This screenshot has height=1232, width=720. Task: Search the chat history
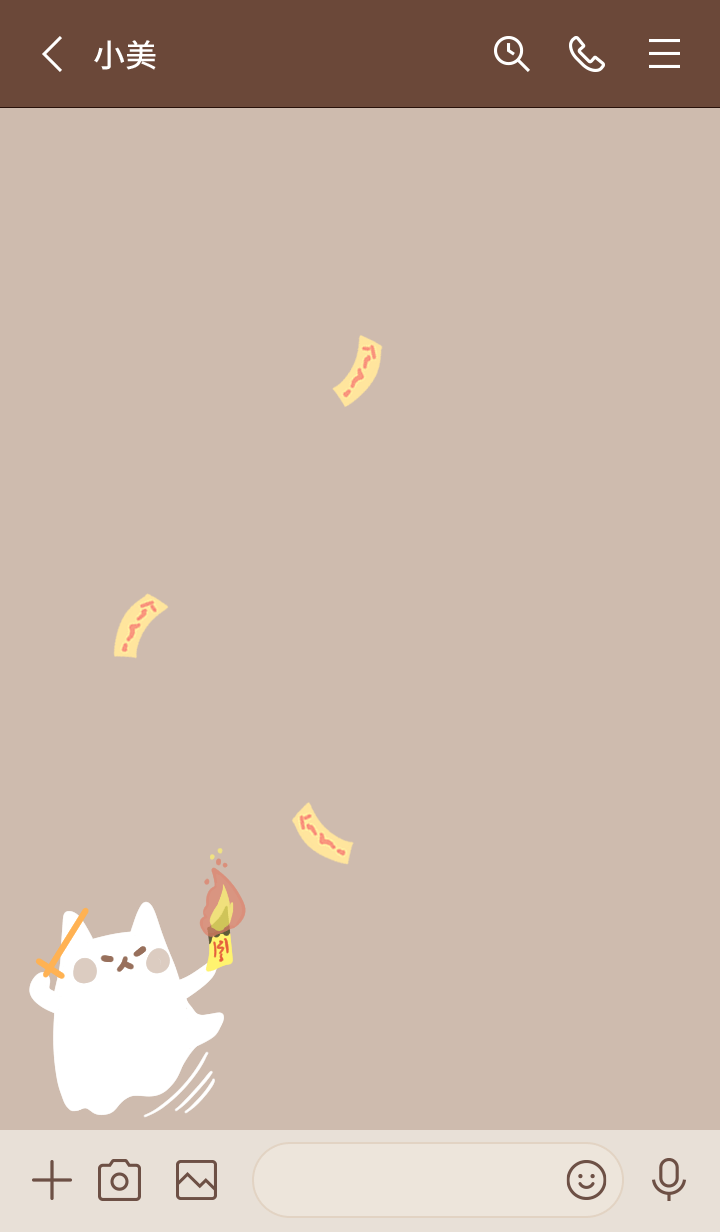(x=511, y=54)
